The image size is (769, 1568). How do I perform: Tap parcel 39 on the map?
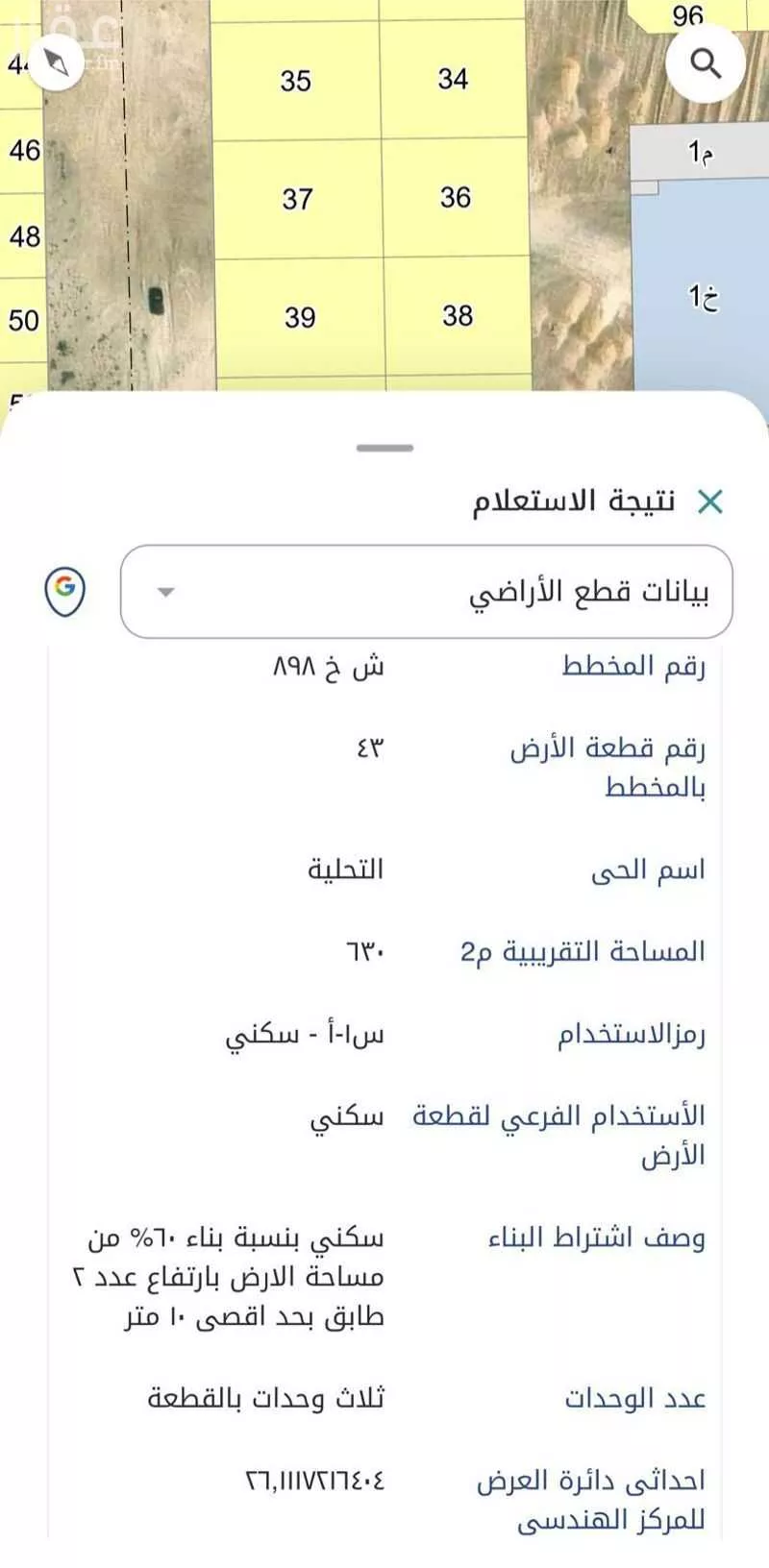[299, 317]
